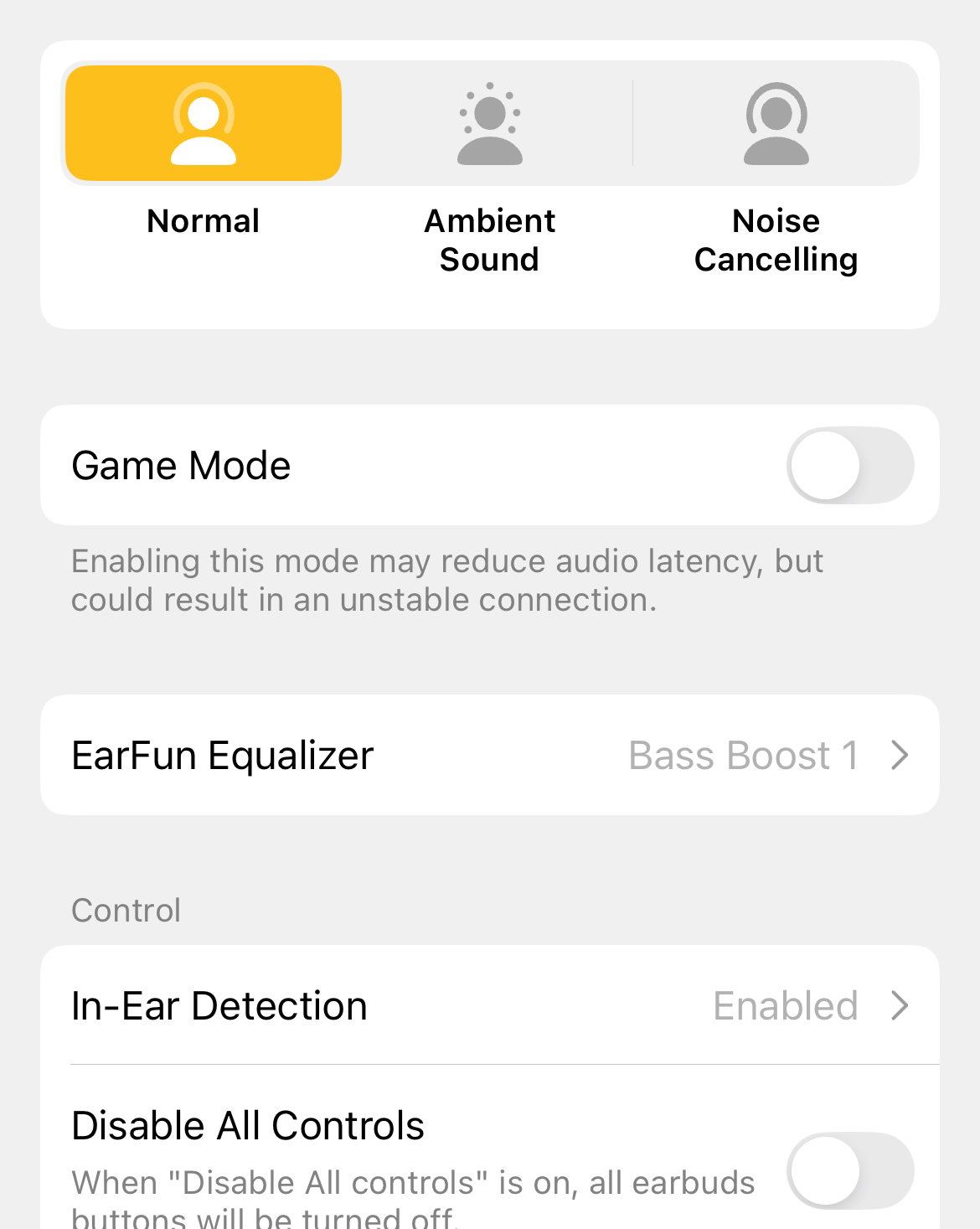Switch to Noise Cancelling mode

776,124
